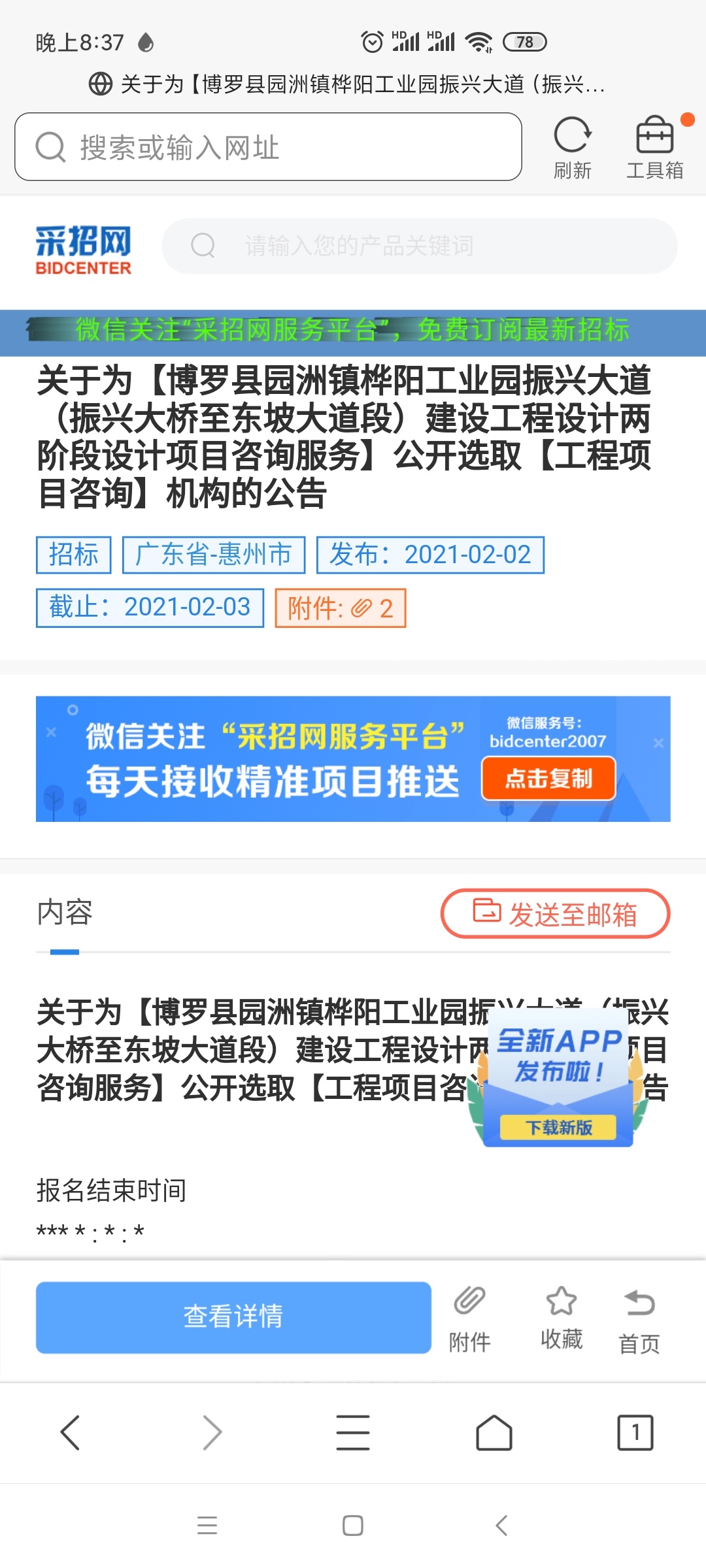Tap the product keyword search box

[x=418, y=246]
